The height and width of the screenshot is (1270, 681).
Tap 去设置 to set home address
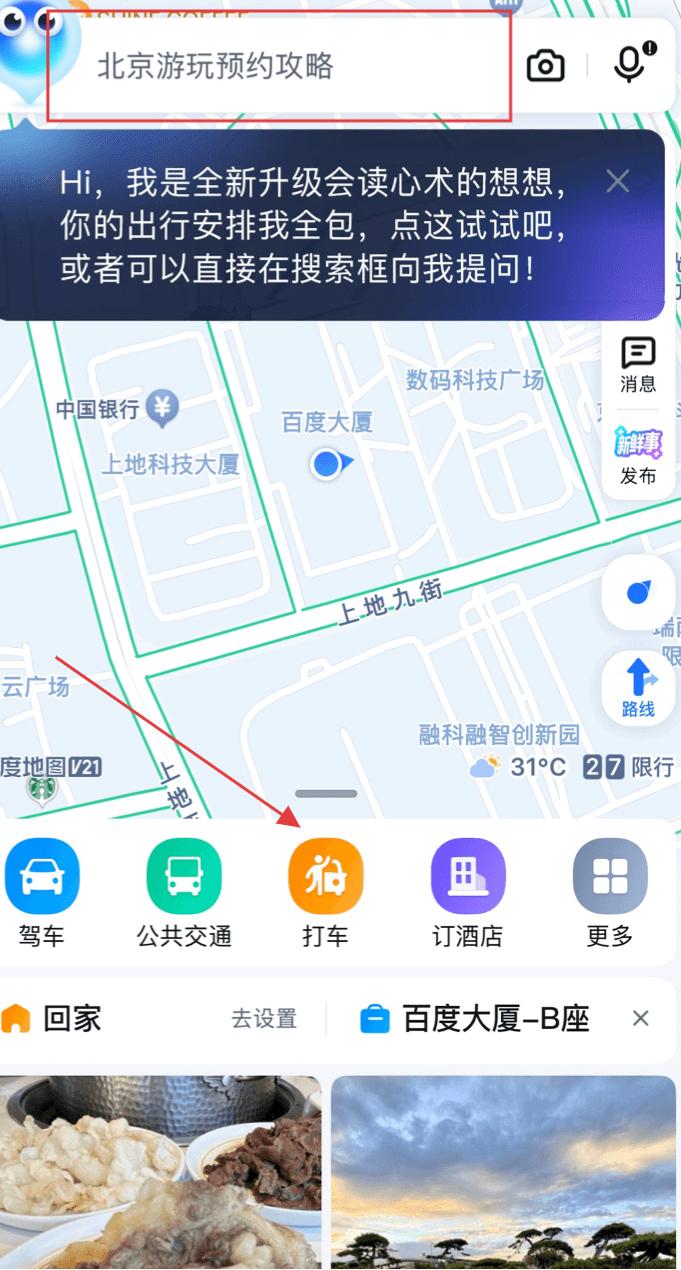(264, 1019)
